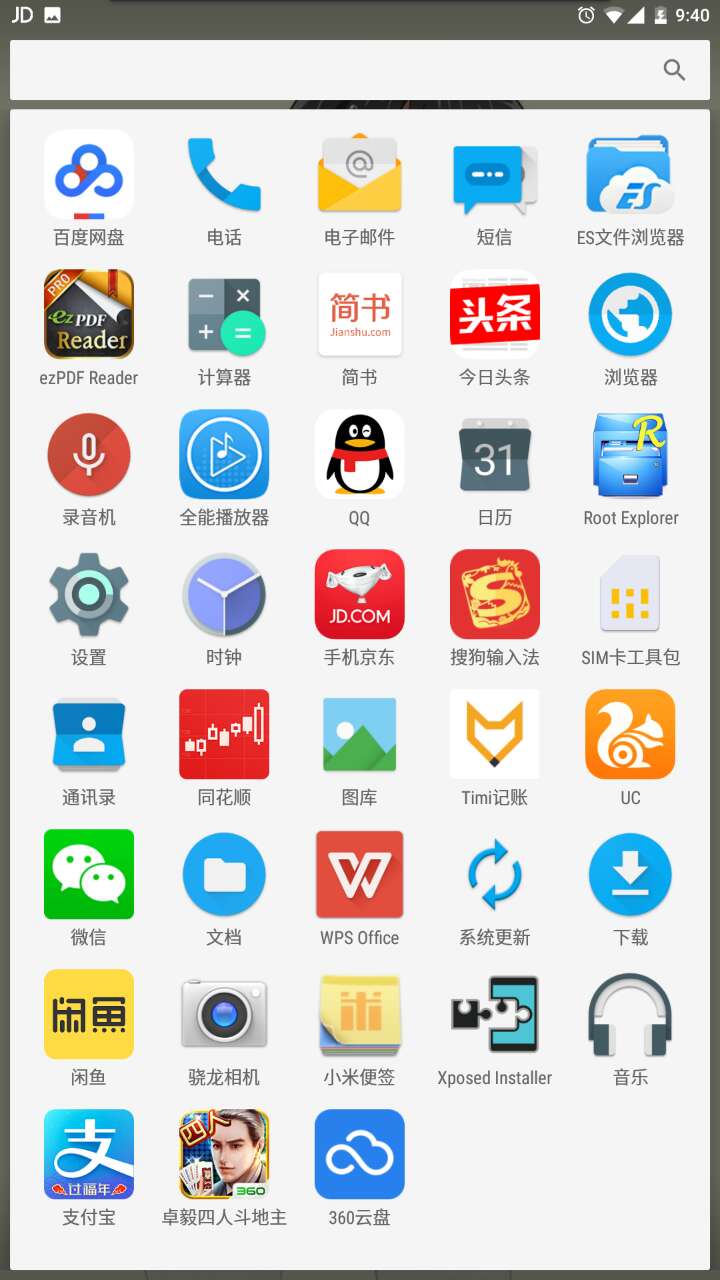Tap the search magnifier icon
This screenshot has width=720, height=1280.
(x=674, y=70)
